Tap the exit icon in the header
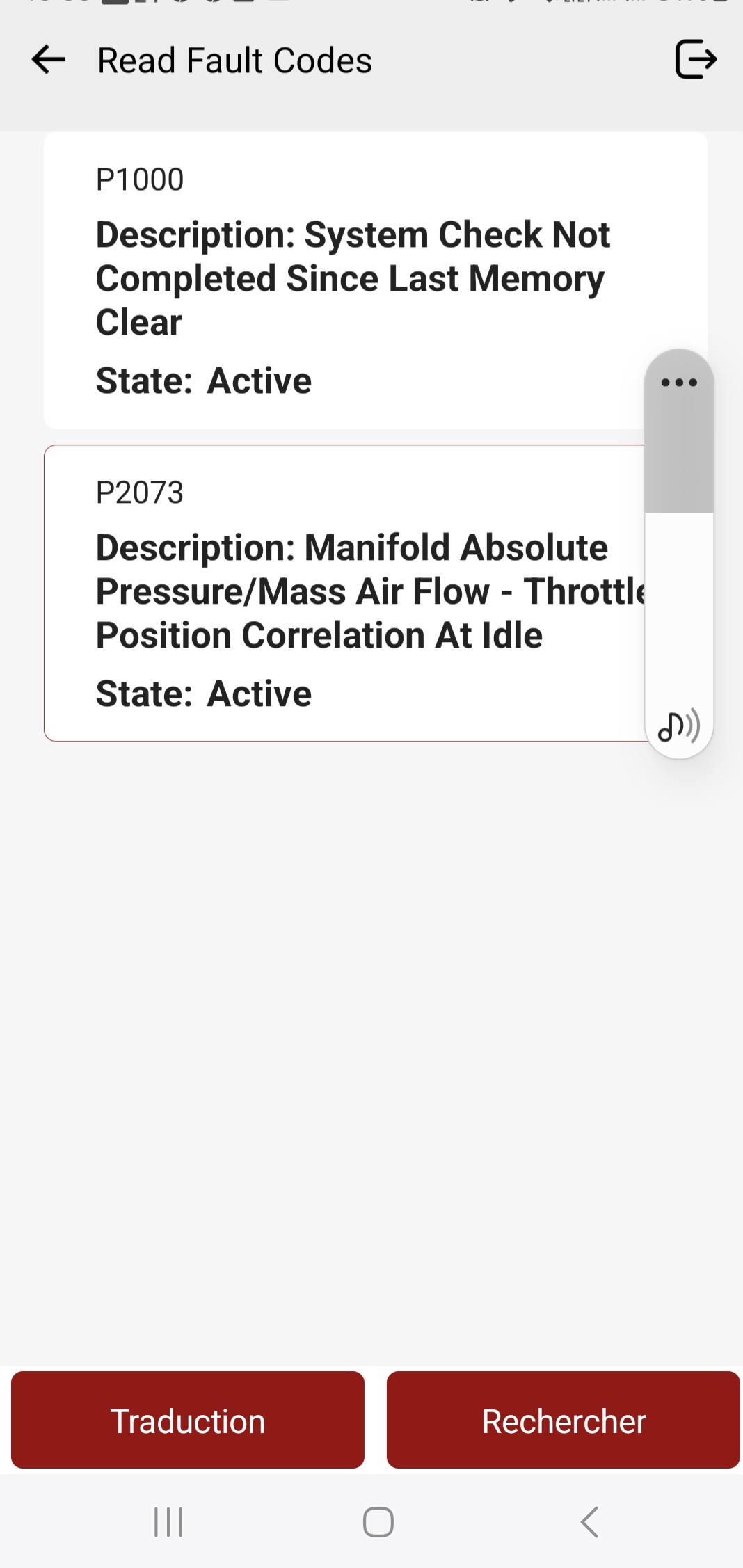This screenshot has height=1568, width=743. pos(696,60)
